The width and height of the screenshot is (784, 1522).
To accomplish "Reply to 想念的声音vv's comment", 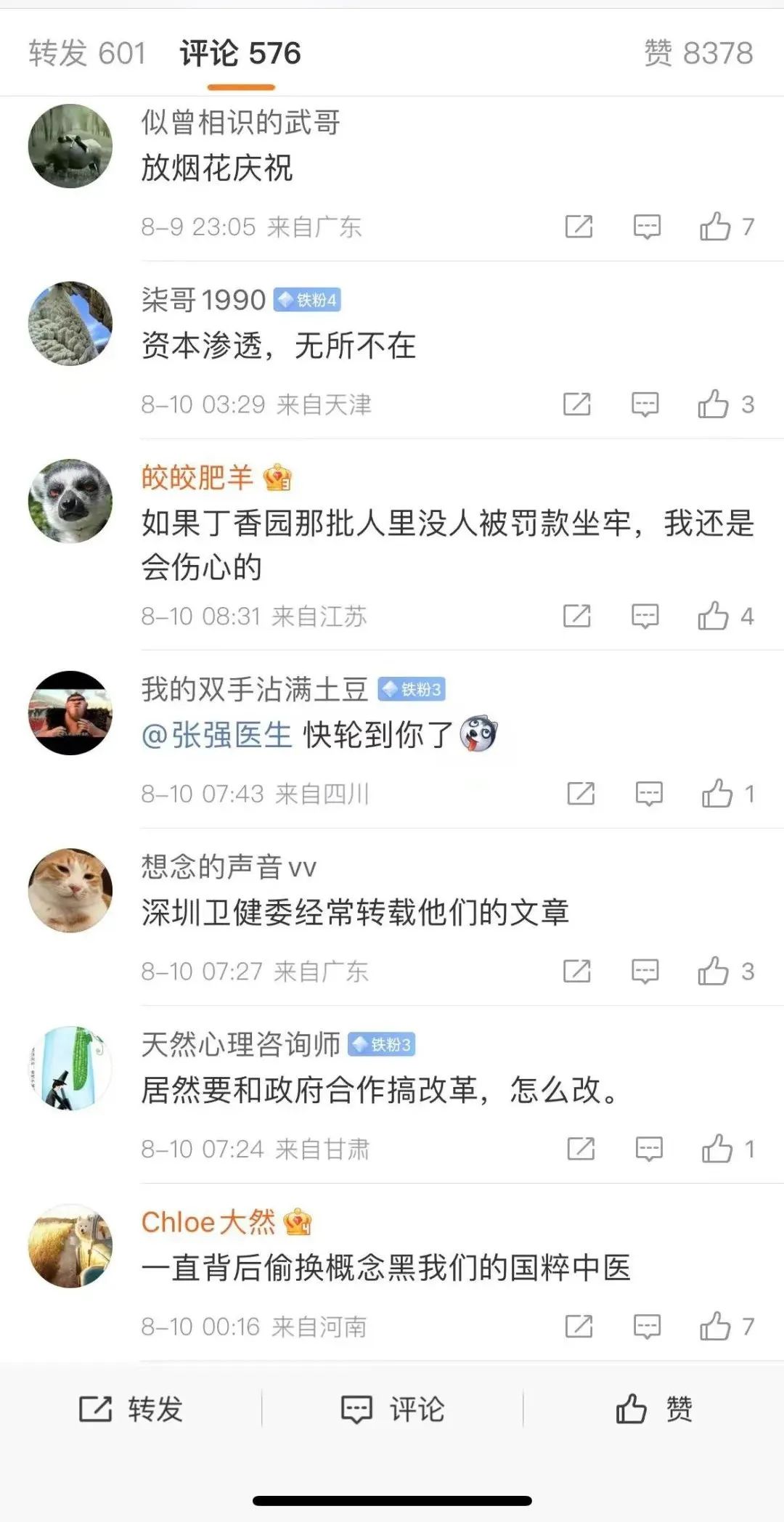I will [645, 971].
